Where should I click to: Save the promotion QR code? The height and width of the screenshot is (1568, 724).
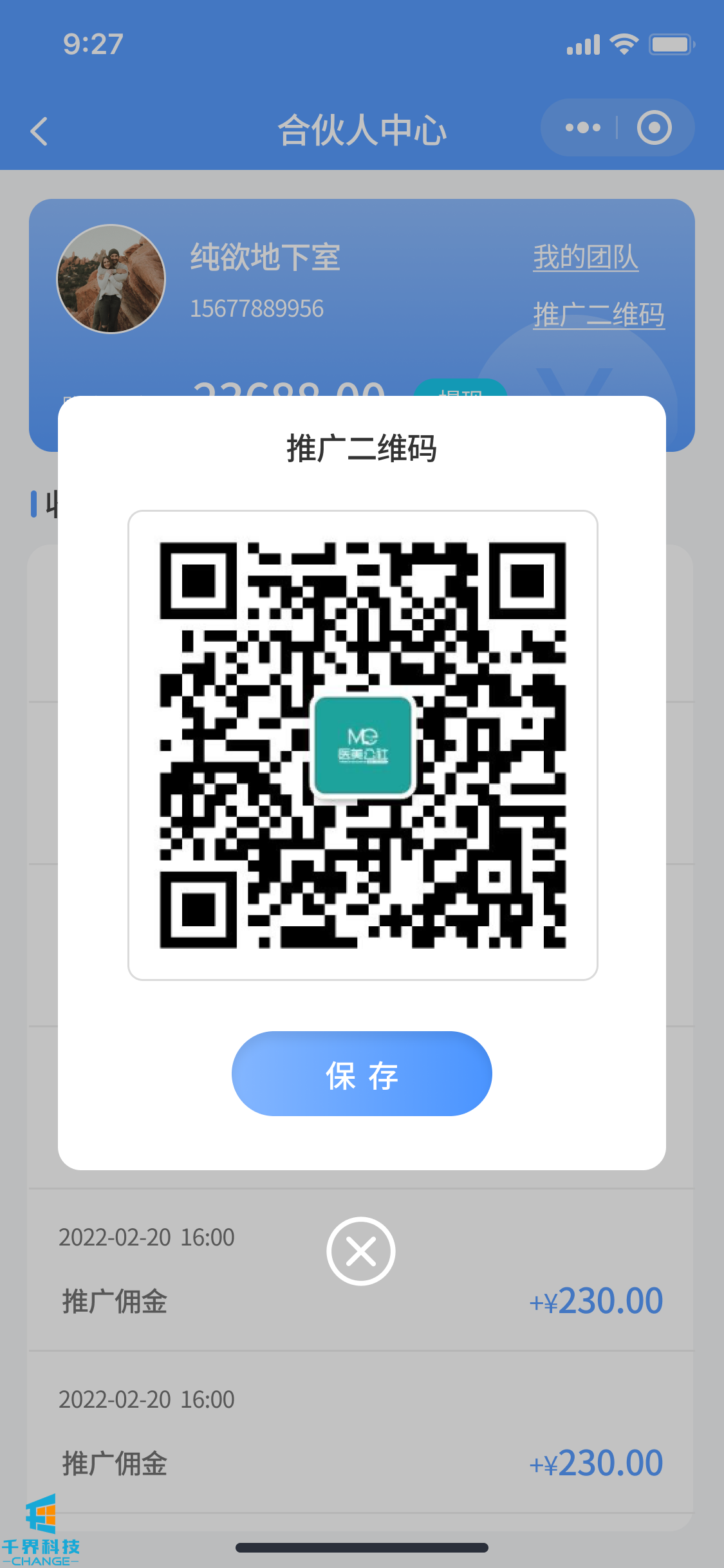pyautogui.click(x=362, y=1074)
